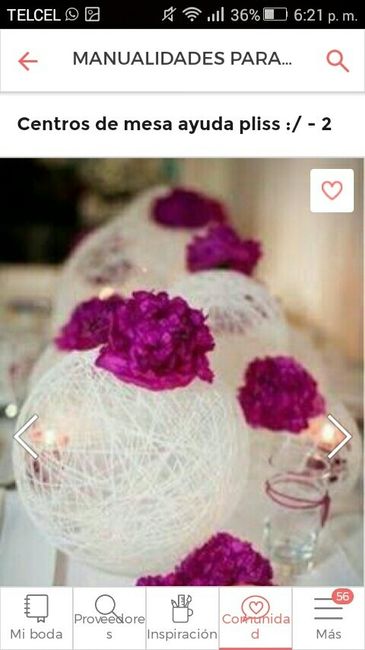Switch to the Mi boda tab

tap(36, 618)
